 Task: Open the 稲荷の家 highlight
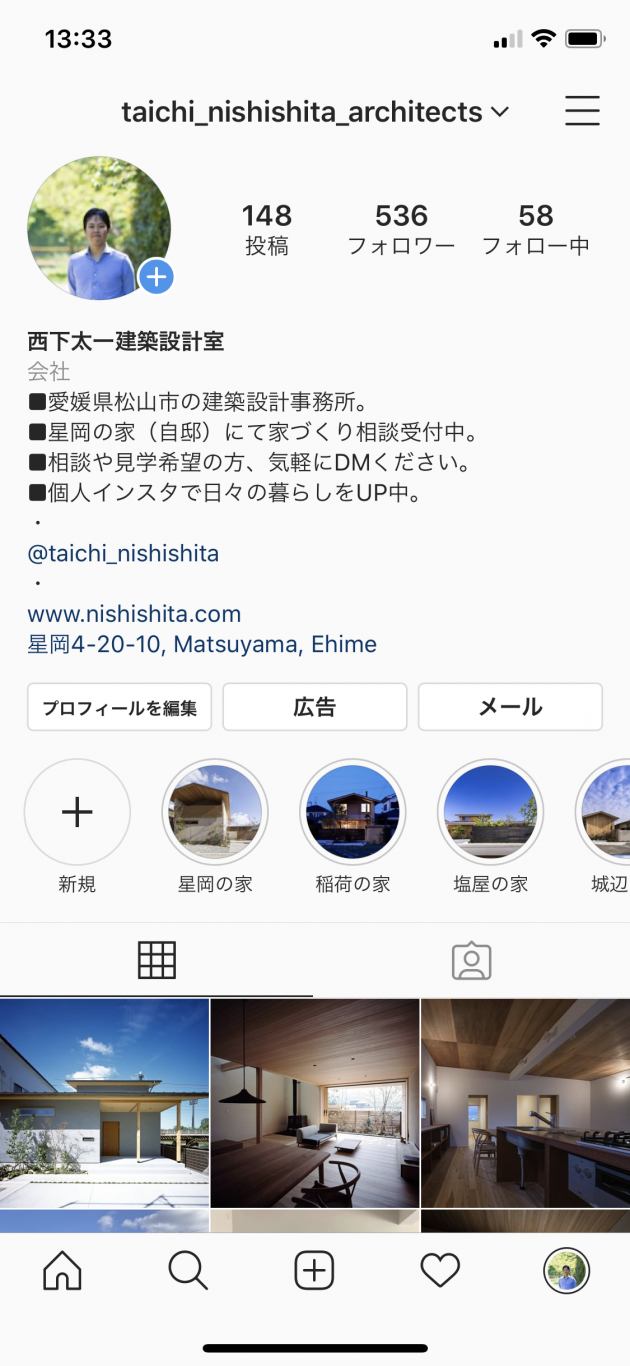(x=352, y=812)
